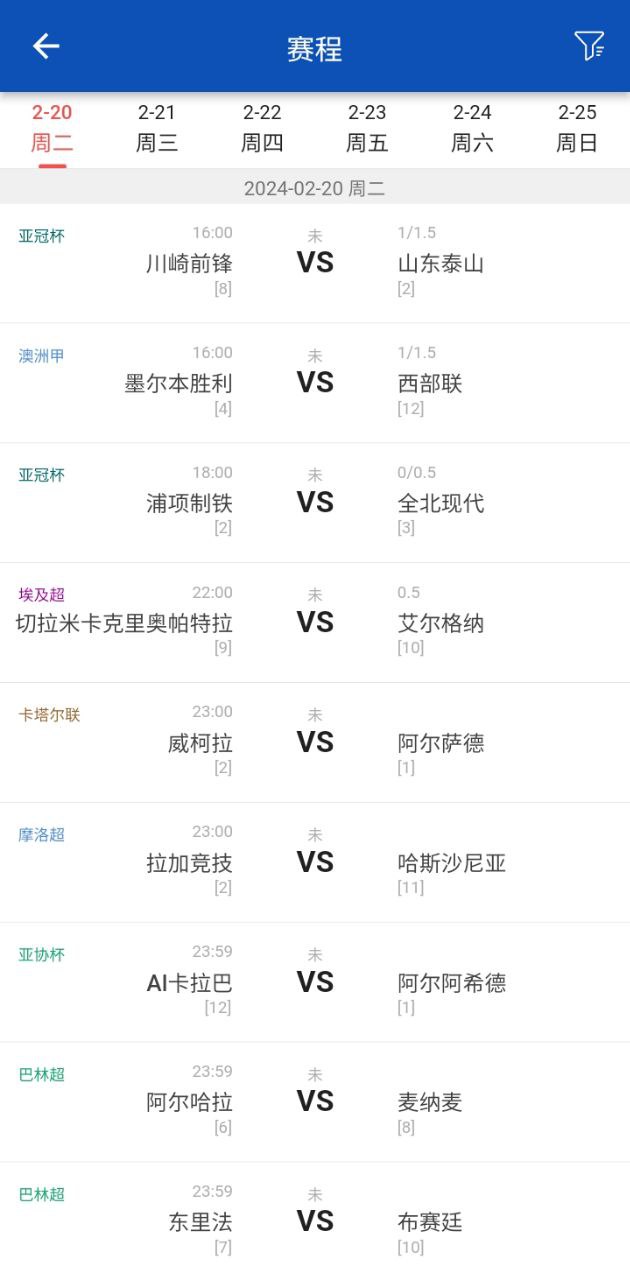Open match 川崎前锋 vs 山东泰山
This screenshot has height=1280, width=630.
click(x=315, y=263)
